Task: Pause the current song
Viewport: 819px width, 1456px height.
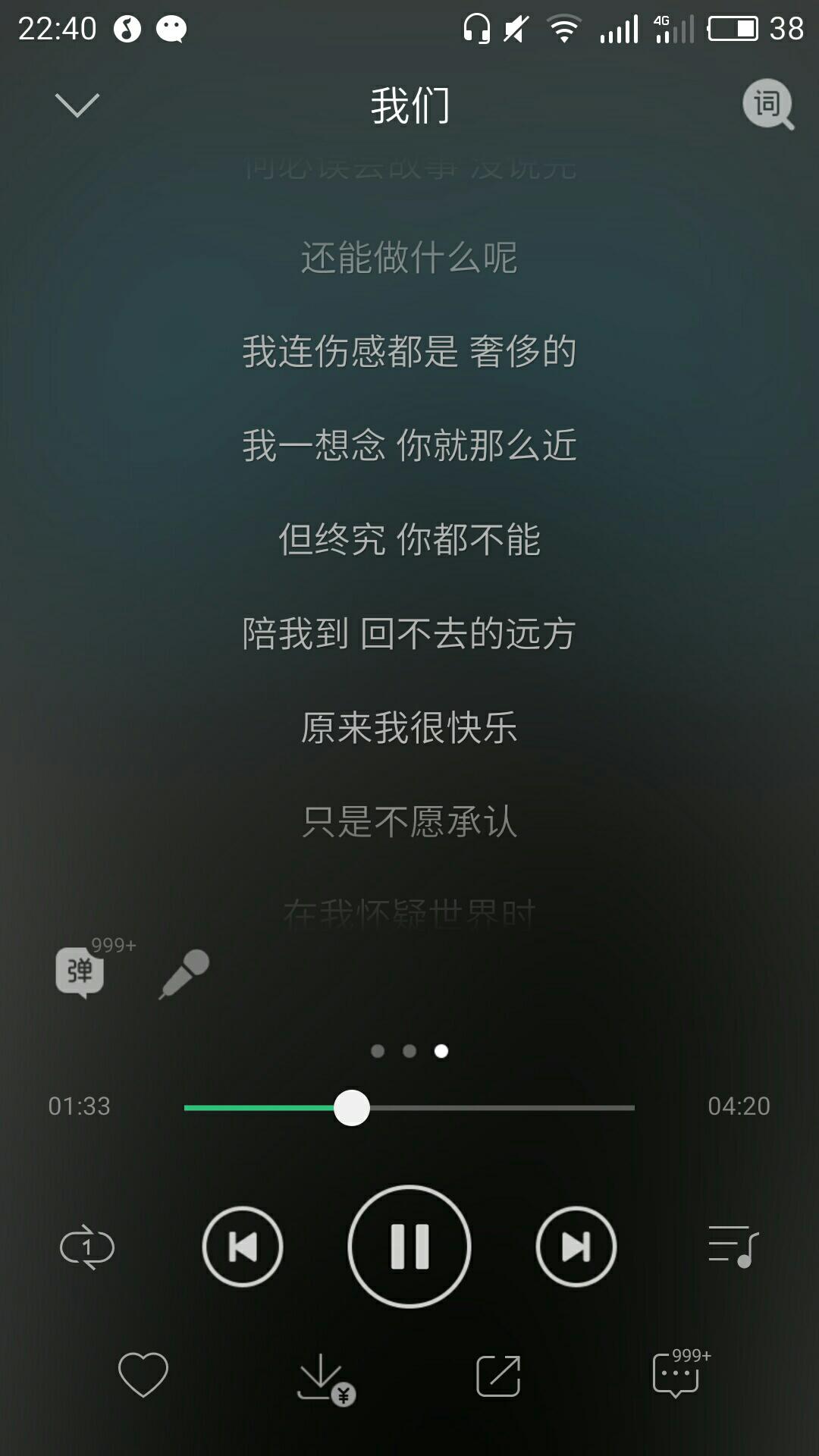Action: point(409,1247)
